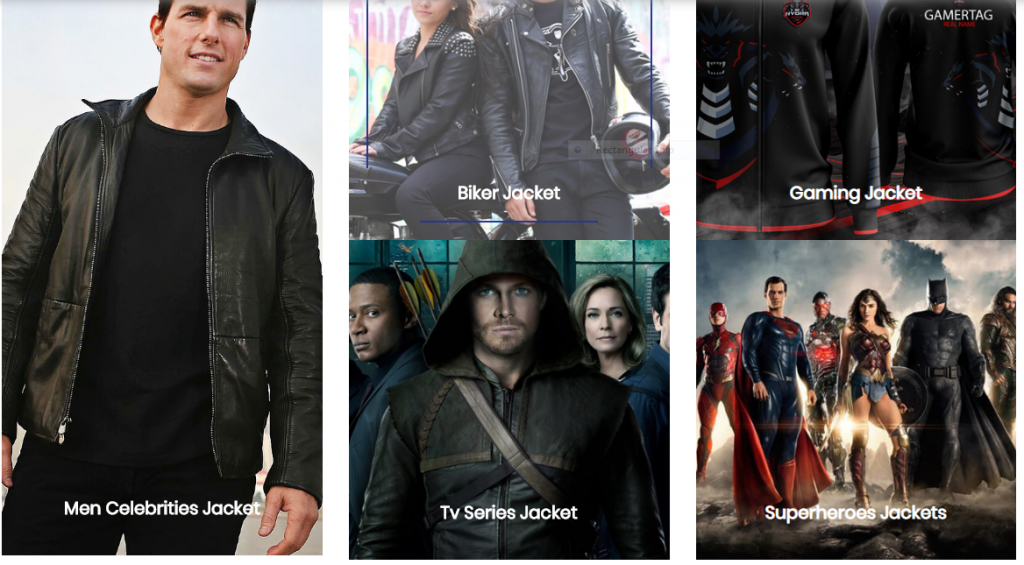View the Tv Series Jacket collection

(x=509, y=512)
